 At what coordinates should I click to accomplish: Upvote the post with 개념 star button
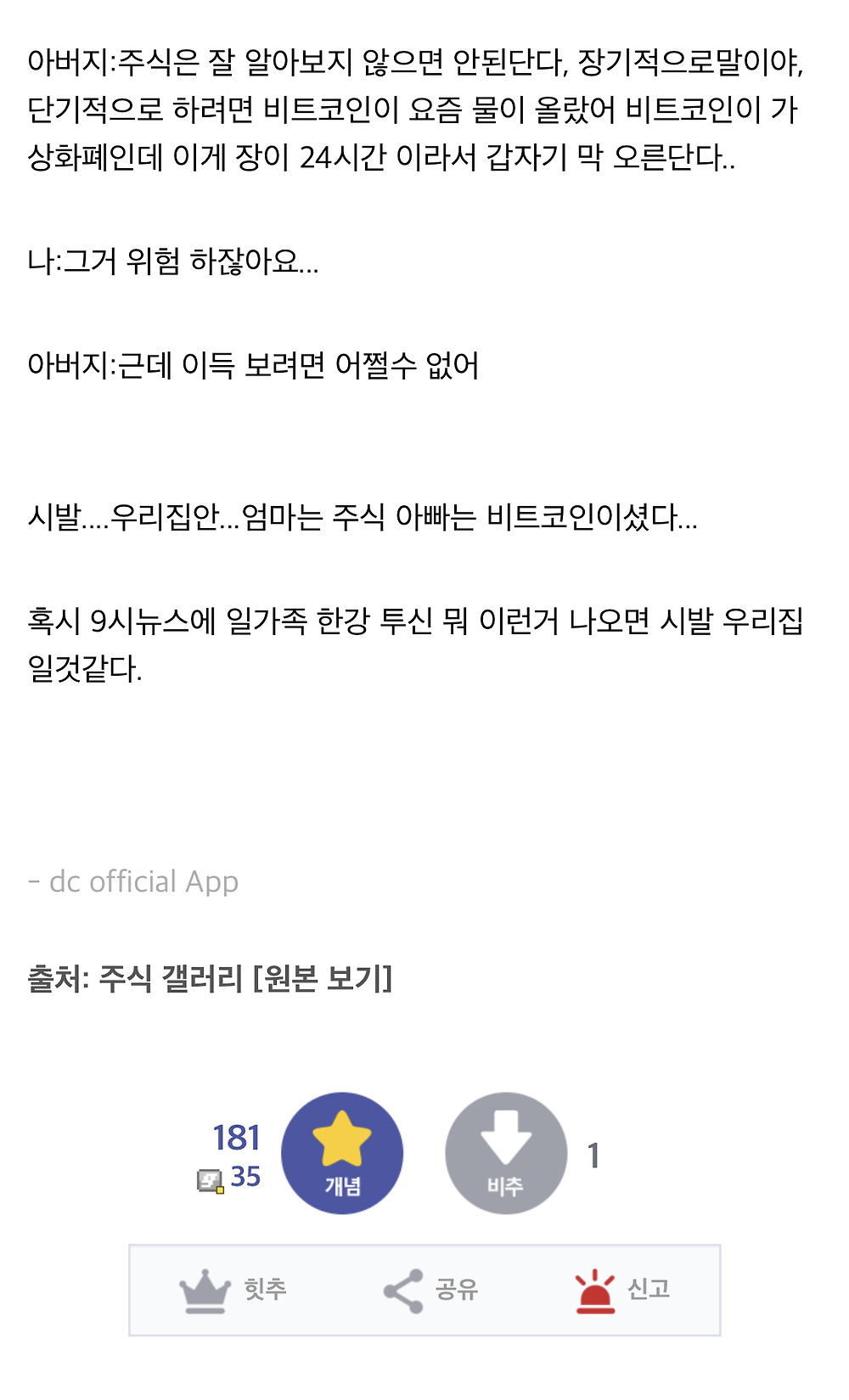pyautogui.click(x=341, y=1152)
